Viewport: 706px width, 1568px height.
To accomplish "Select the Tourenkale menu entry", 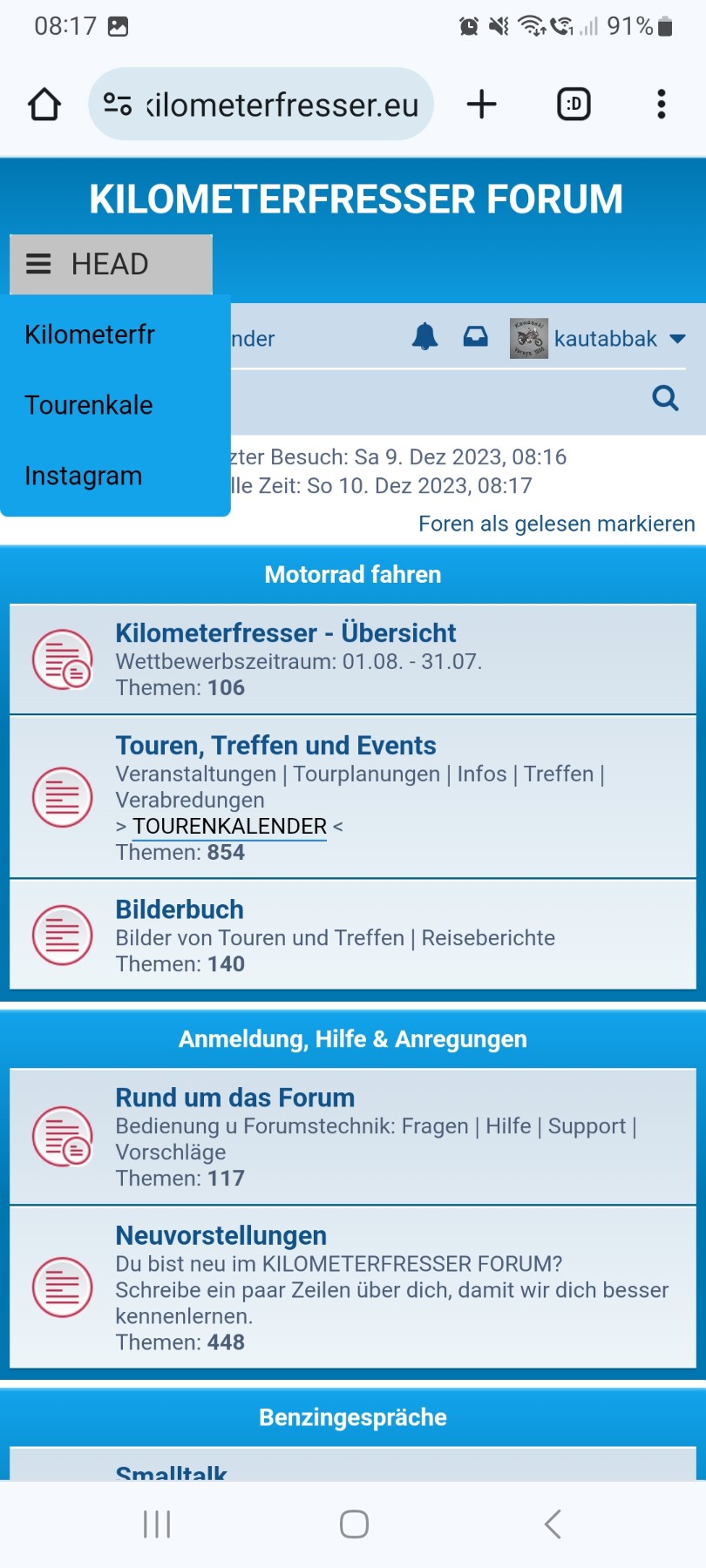I will [x=89, y=405].
